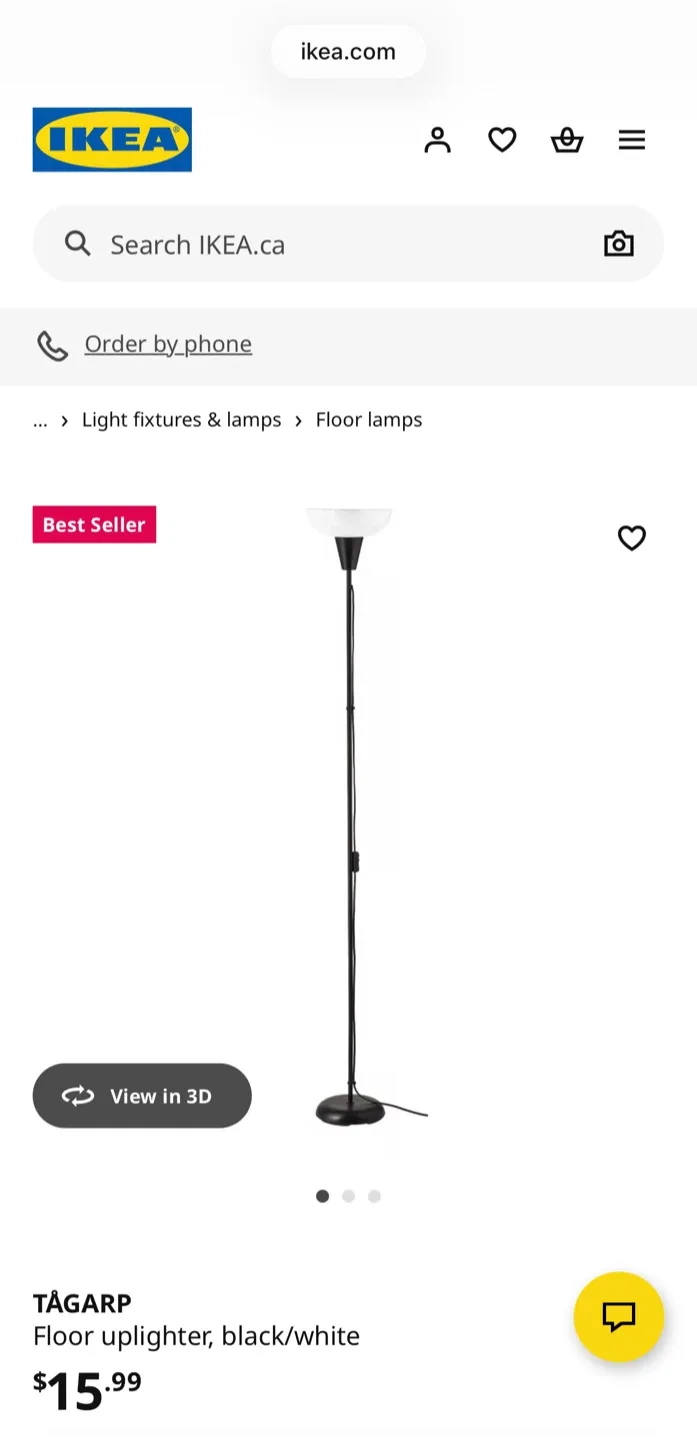Open the Order by phone link
The image size is (697, 1440).
pos(168,344)
